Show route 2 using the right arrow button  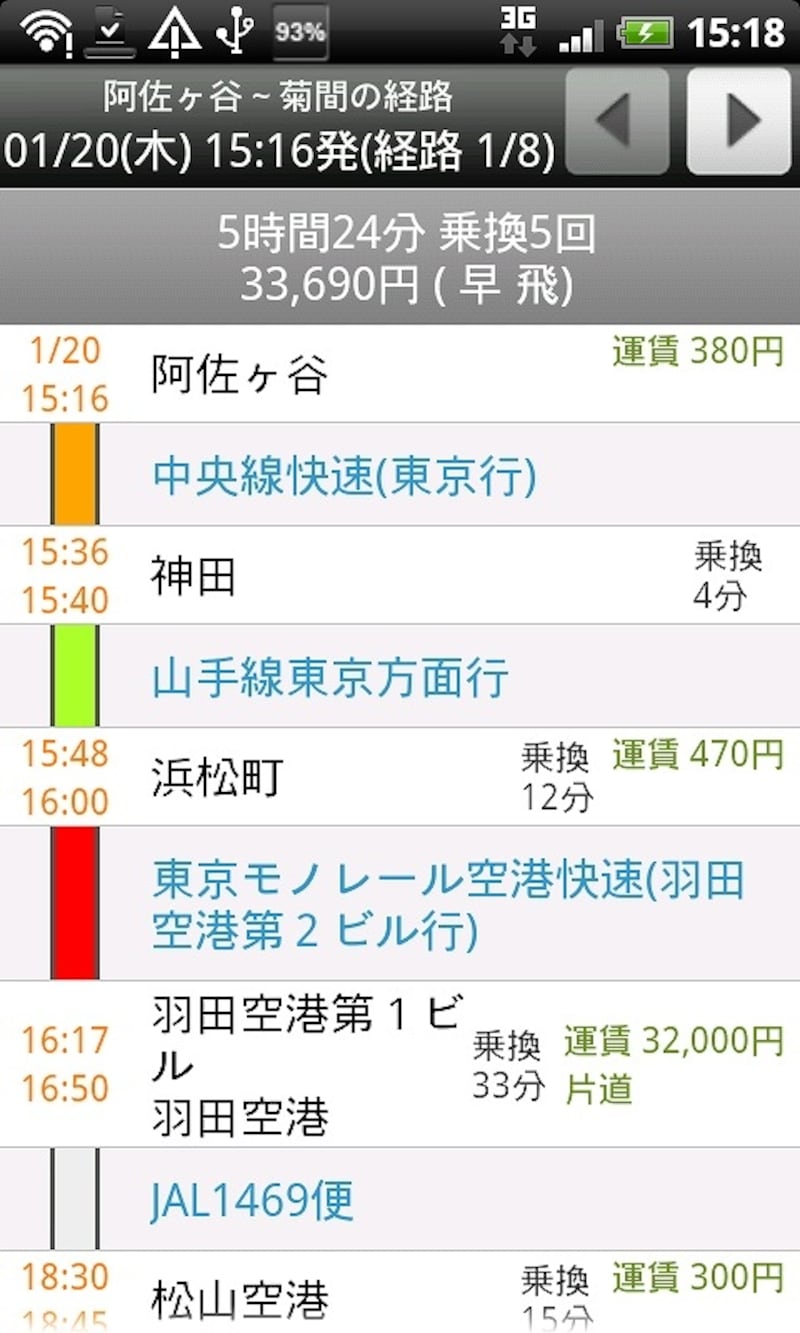pos(738,122)
